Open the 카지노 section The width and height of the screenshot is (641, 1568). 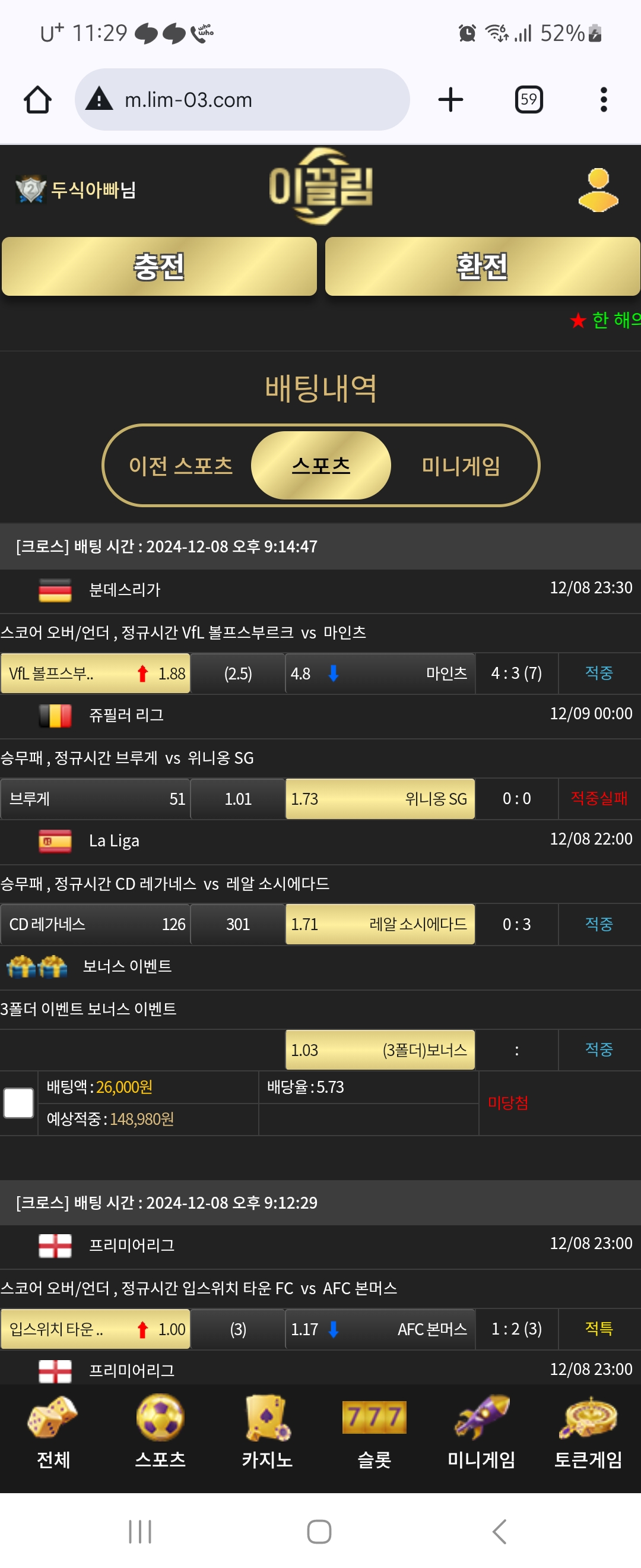(x=267, y=1432)
